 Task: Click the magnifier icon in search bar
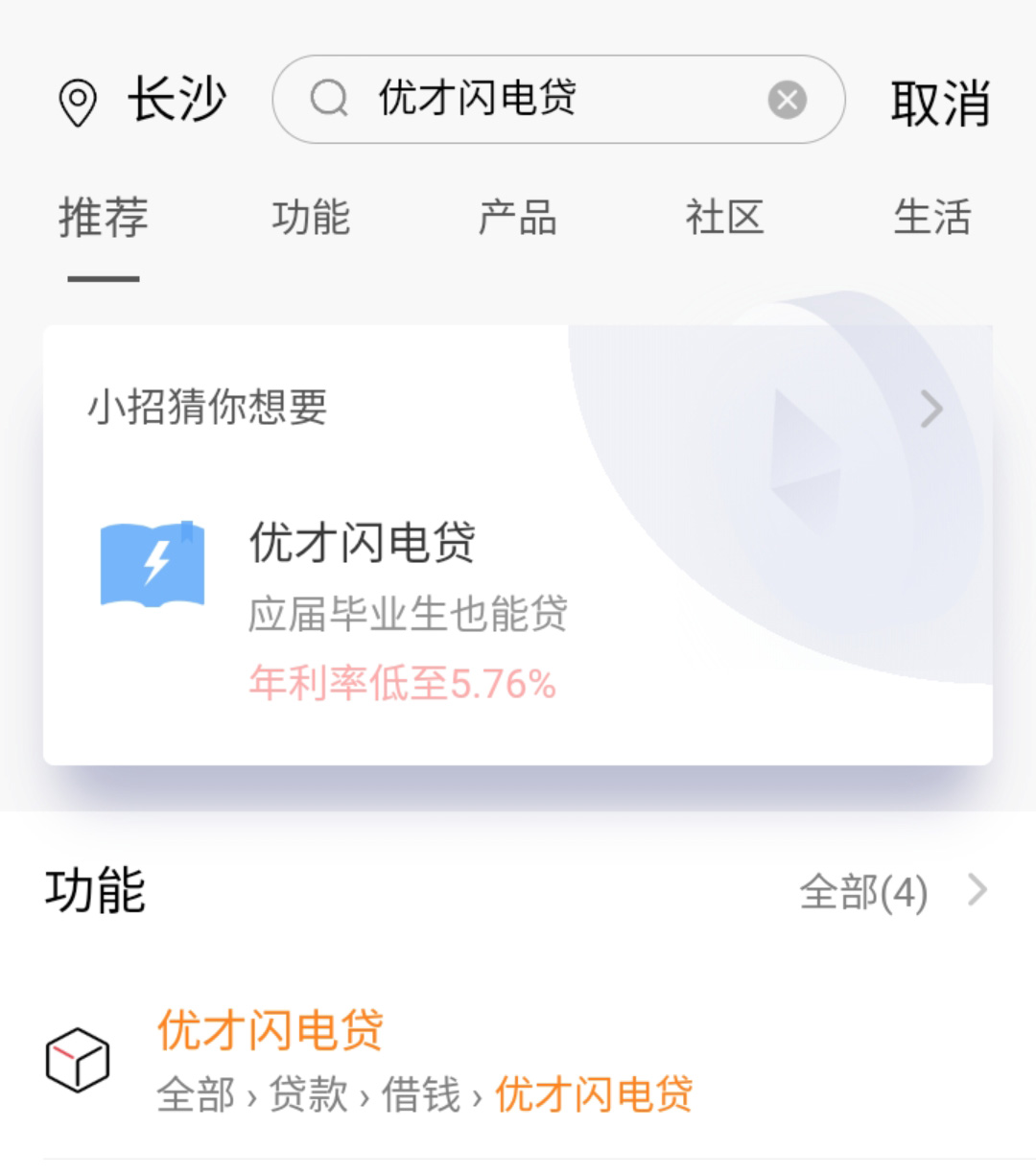coord(331,100)
